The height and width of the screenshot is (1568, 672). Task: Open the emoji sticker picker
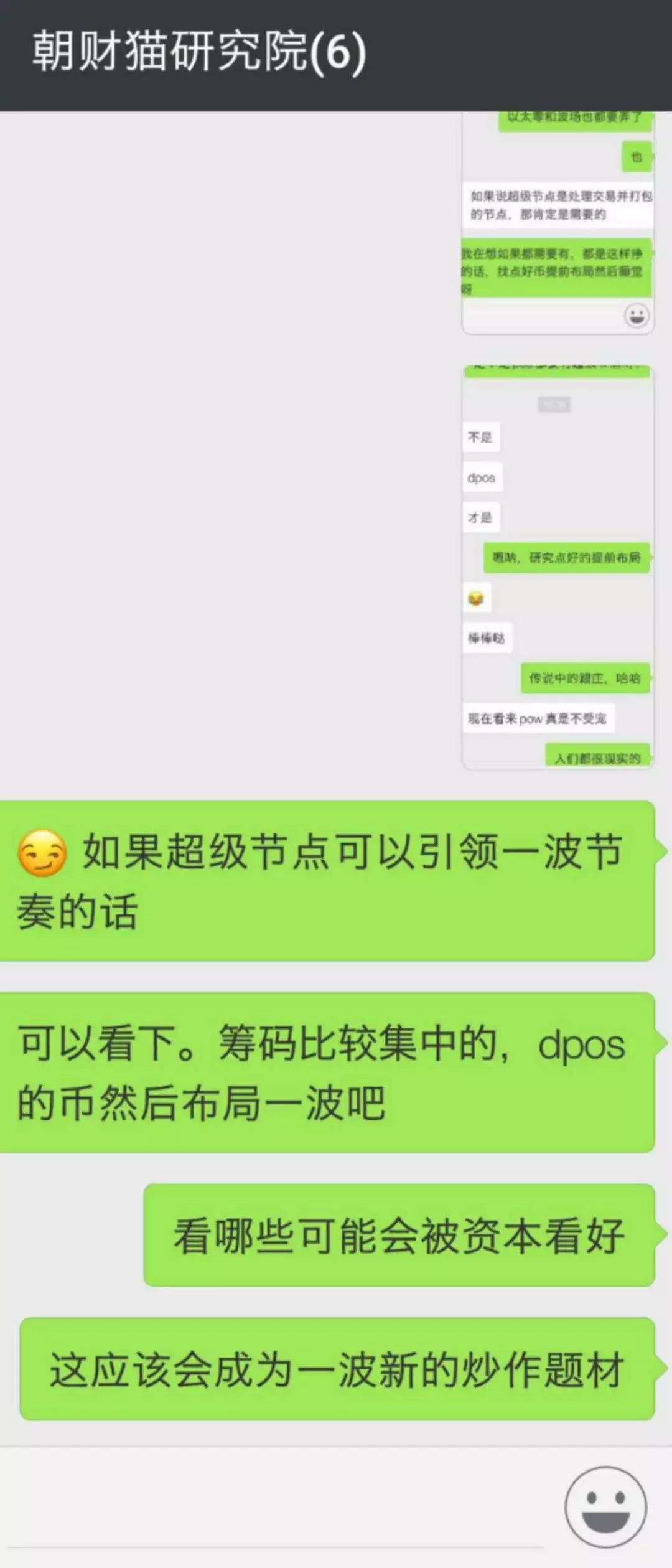[605, 1507]
